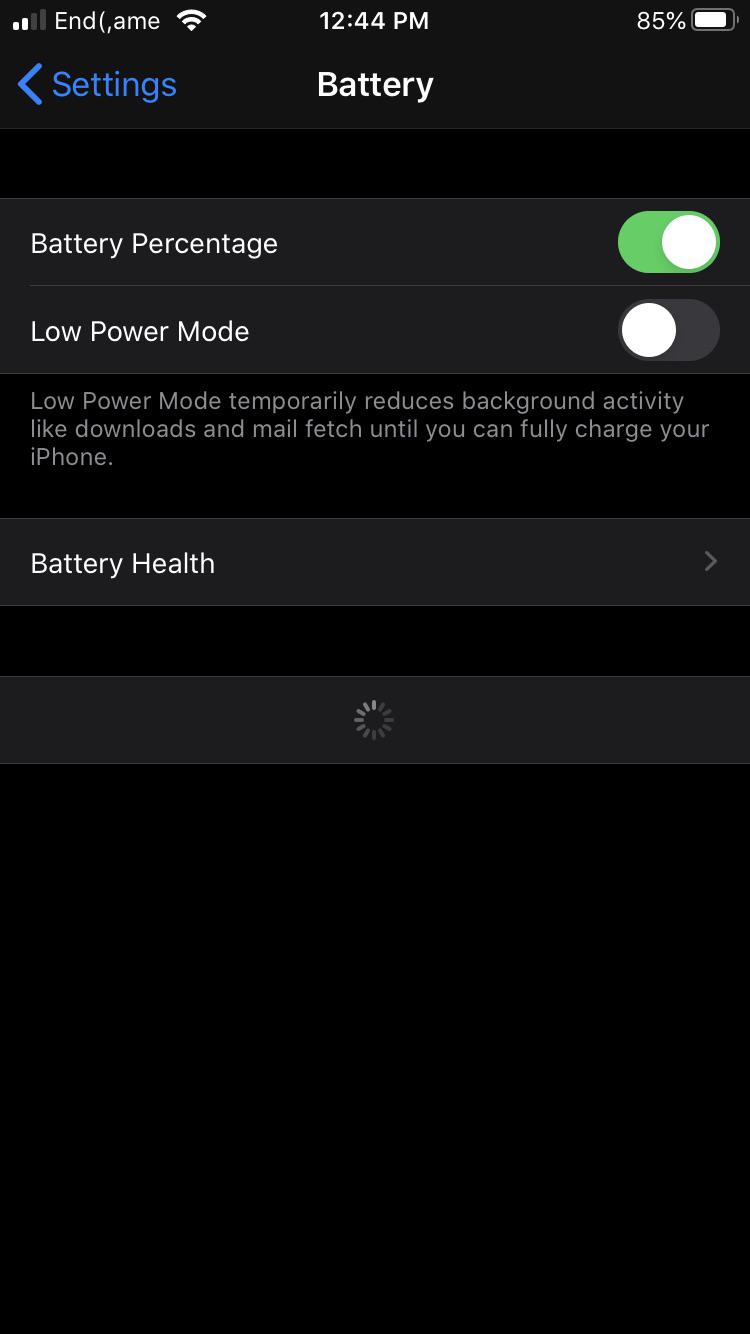
Task: Tap the loading spinner indicator
Action: point(373,719)
